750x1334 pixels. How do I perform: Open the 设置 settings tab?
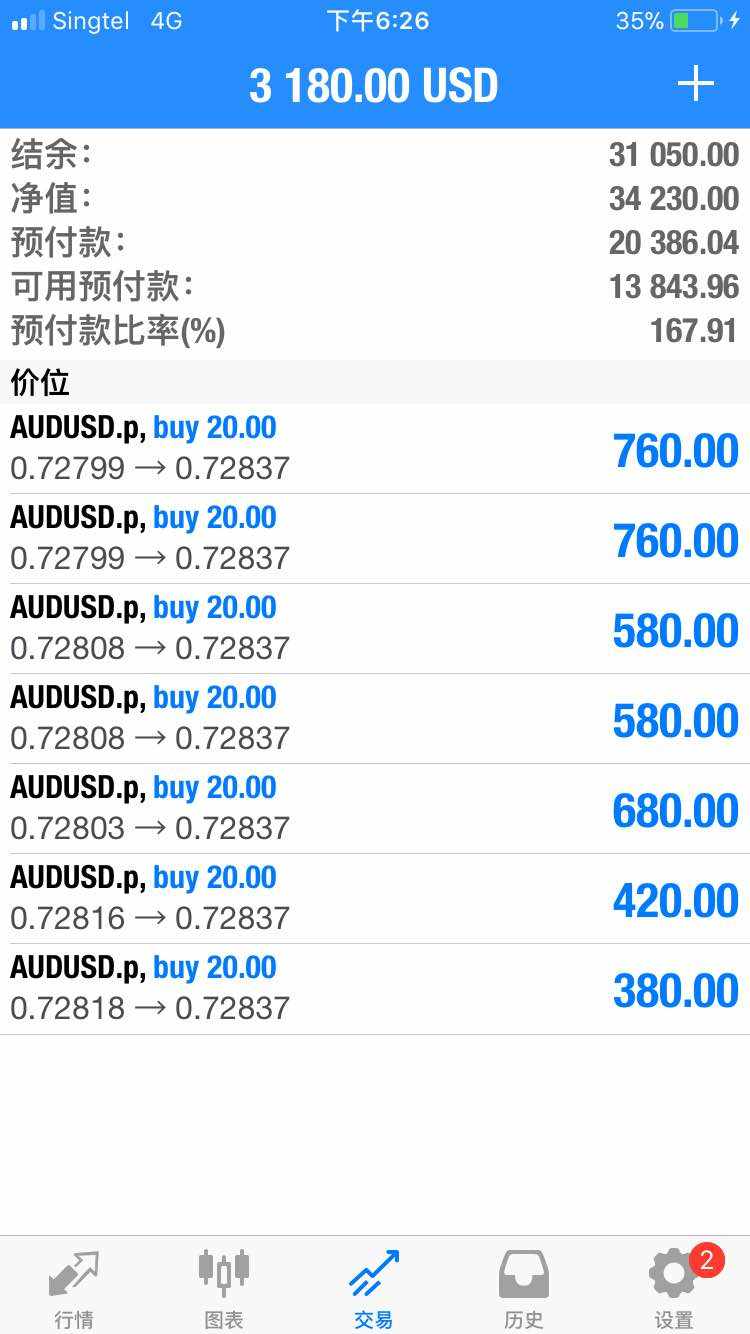[x=674, y=1289]
